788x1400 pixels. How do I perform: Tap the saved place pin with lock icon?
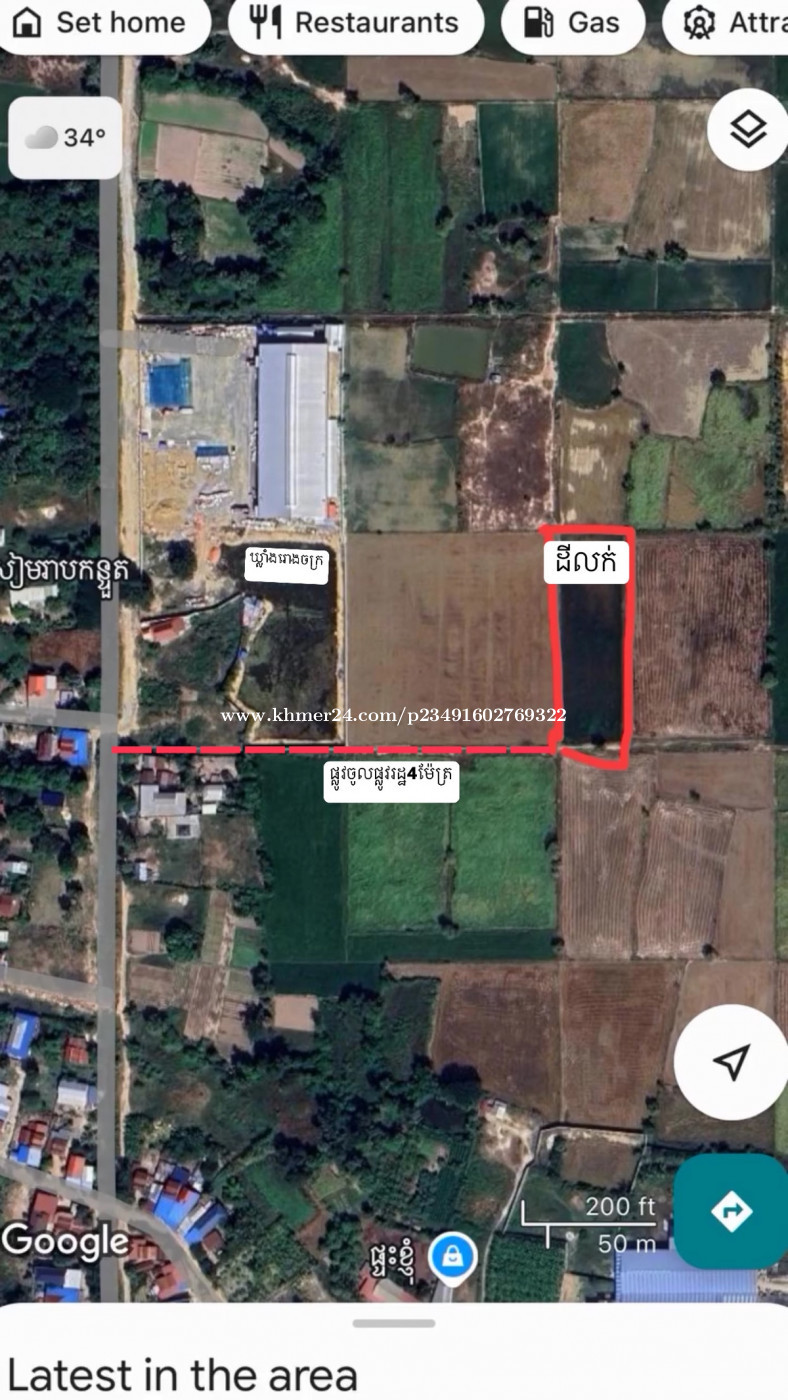tap(452, 1258)
